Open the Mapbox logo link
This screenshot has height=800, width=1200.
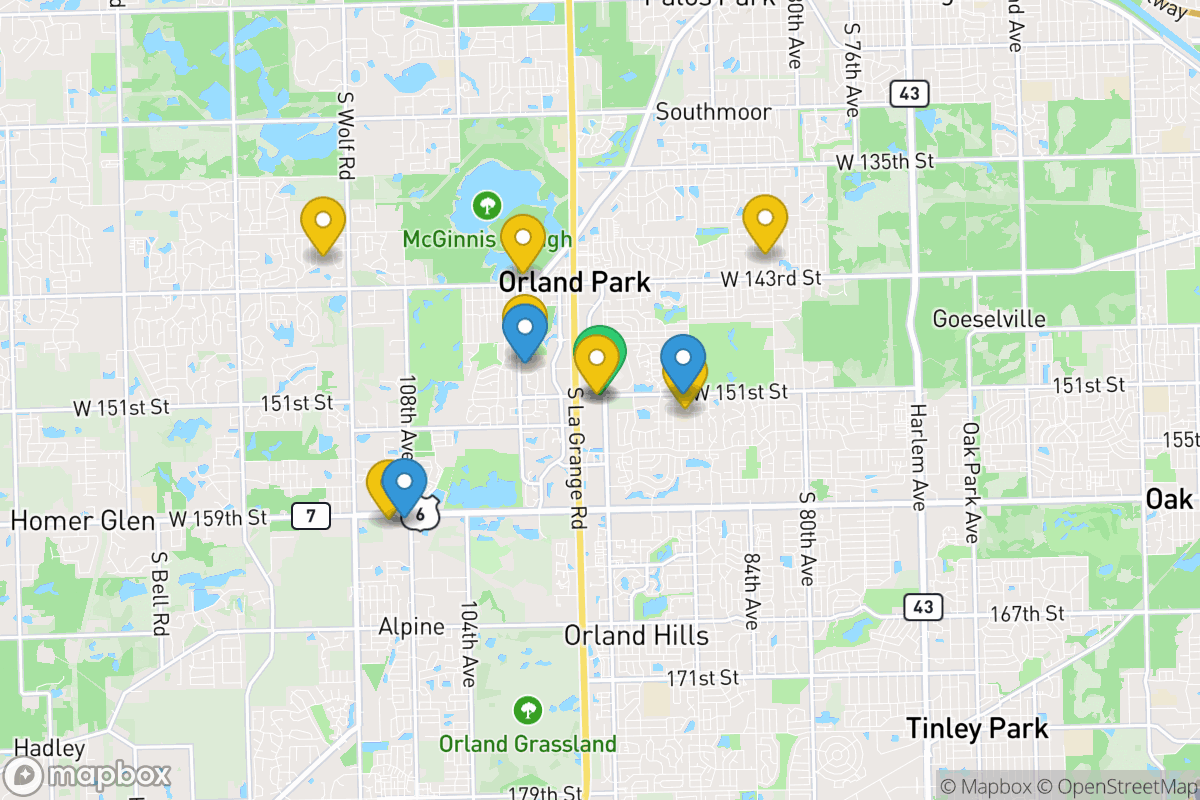click(x=88, y=776)
